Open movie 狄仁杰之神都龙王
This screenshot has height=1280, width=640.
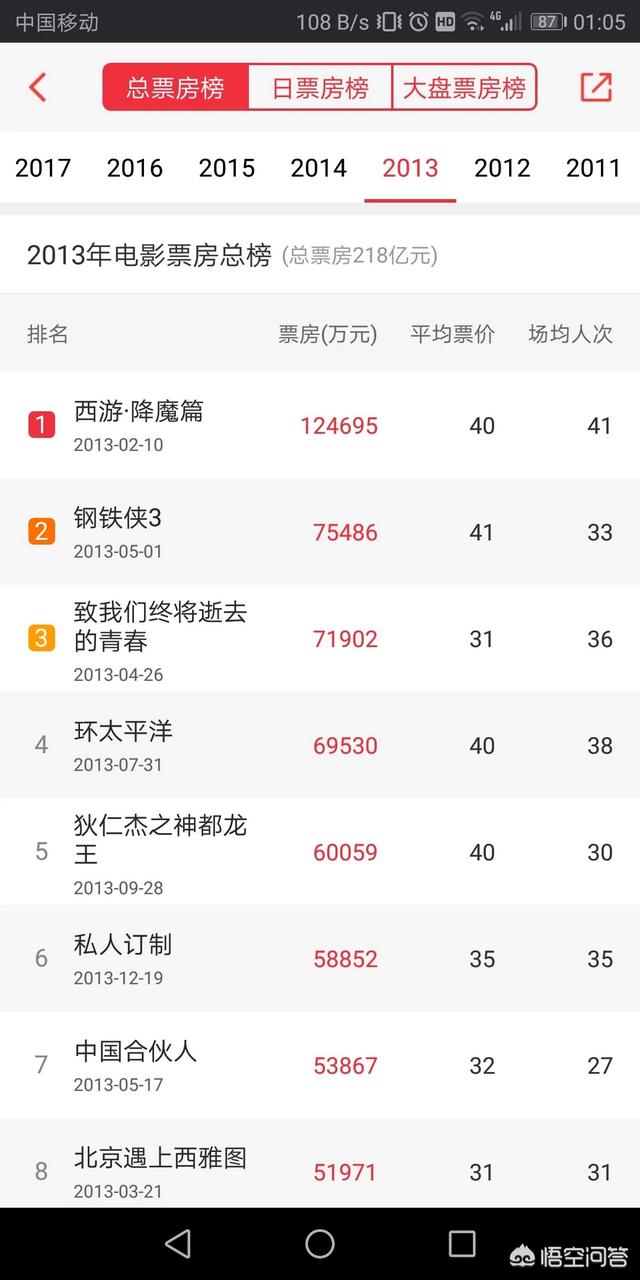320,852
